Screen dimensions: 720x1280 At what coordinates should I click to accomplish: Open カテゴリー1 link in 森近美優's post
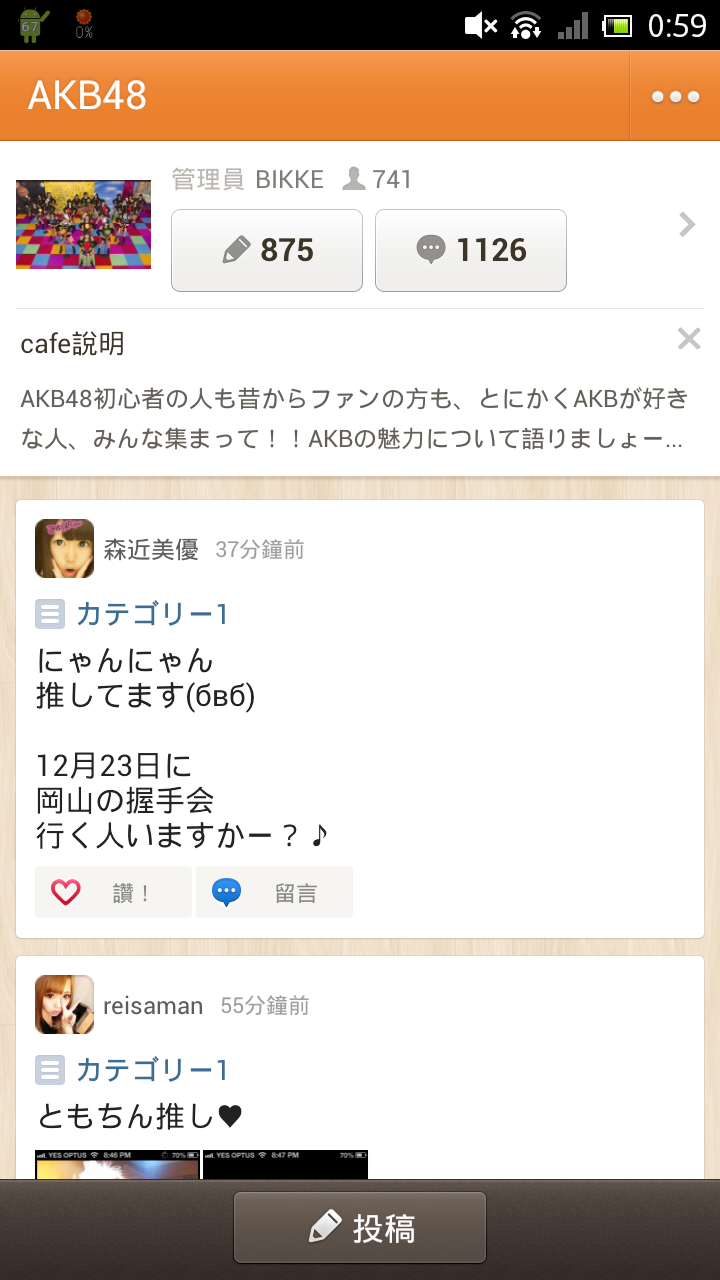[x=152, y=614]
